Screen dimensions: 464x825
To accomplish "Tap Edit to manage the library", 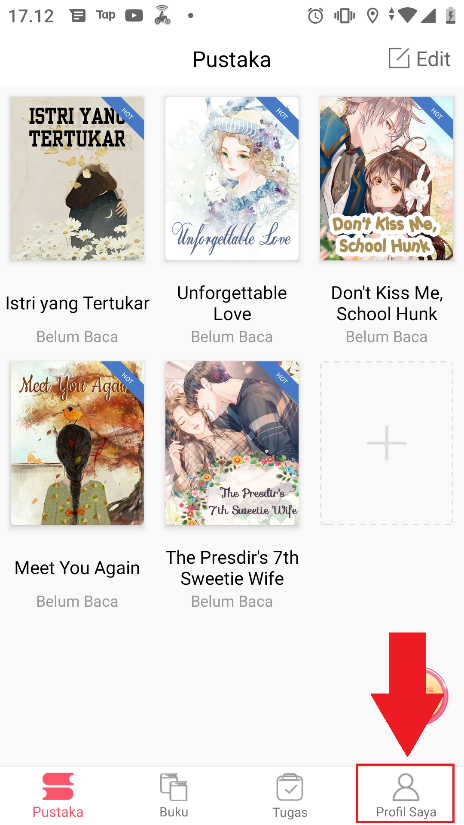I will (419, 58).
